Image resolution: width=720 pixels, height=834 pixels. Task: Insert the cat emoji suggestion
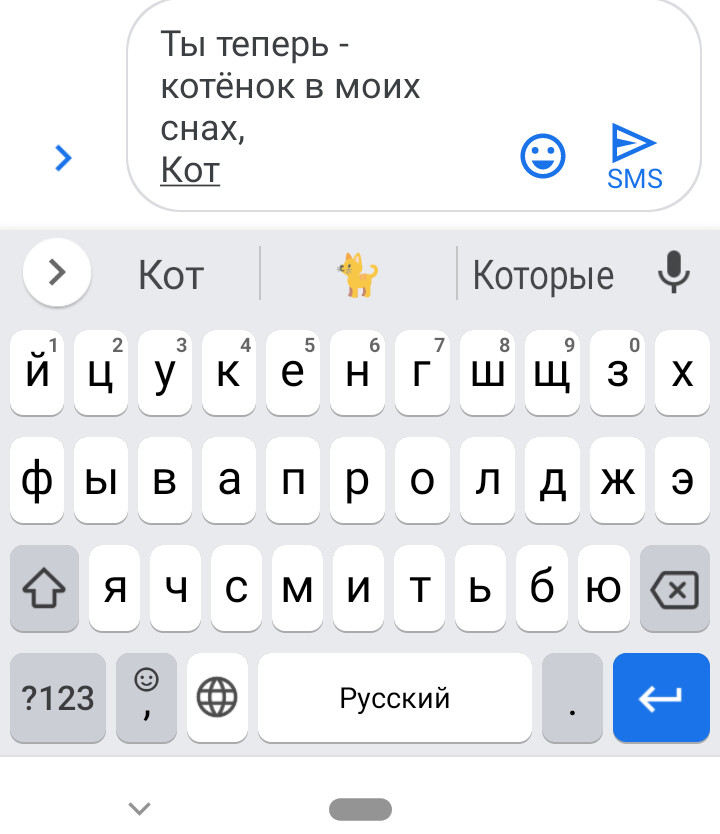358,274
